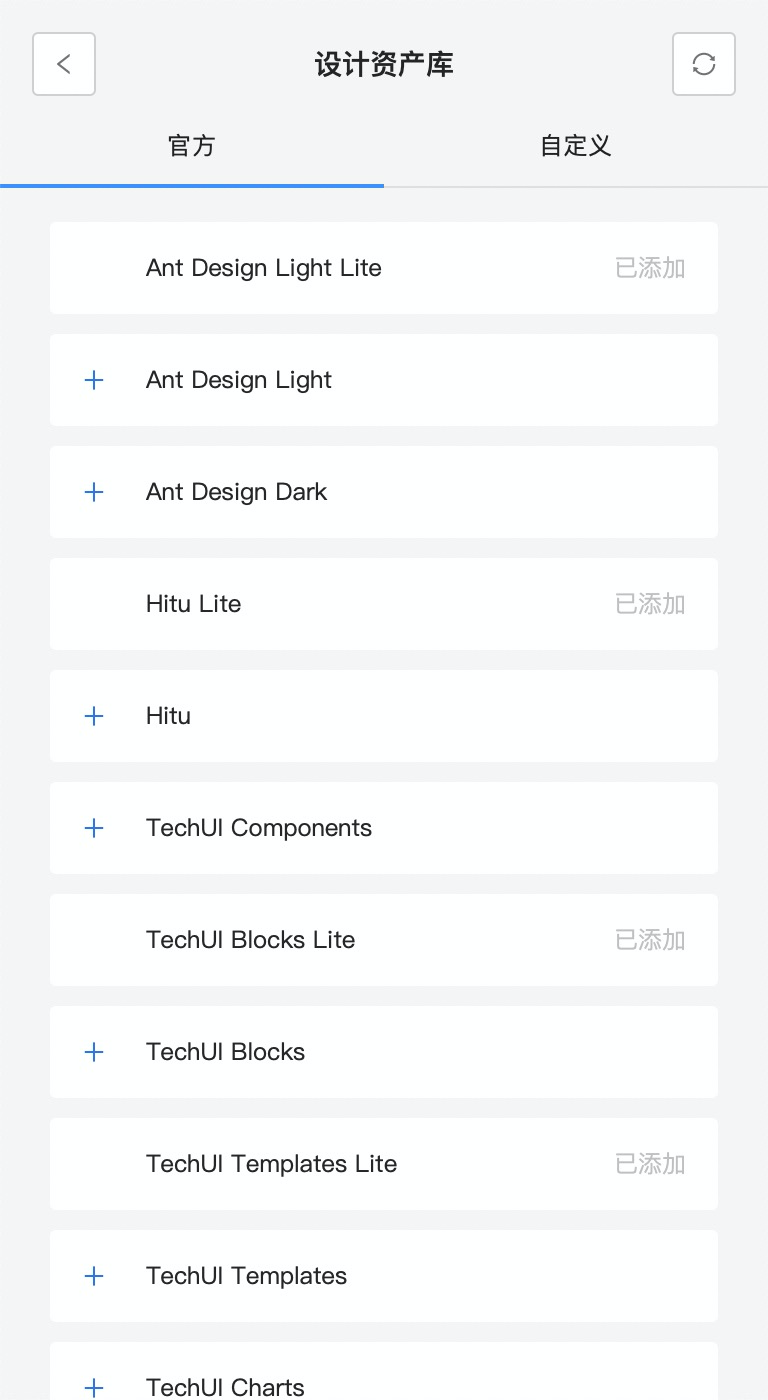
Task: Add the TechUI Charts library
Action: 94,1387
